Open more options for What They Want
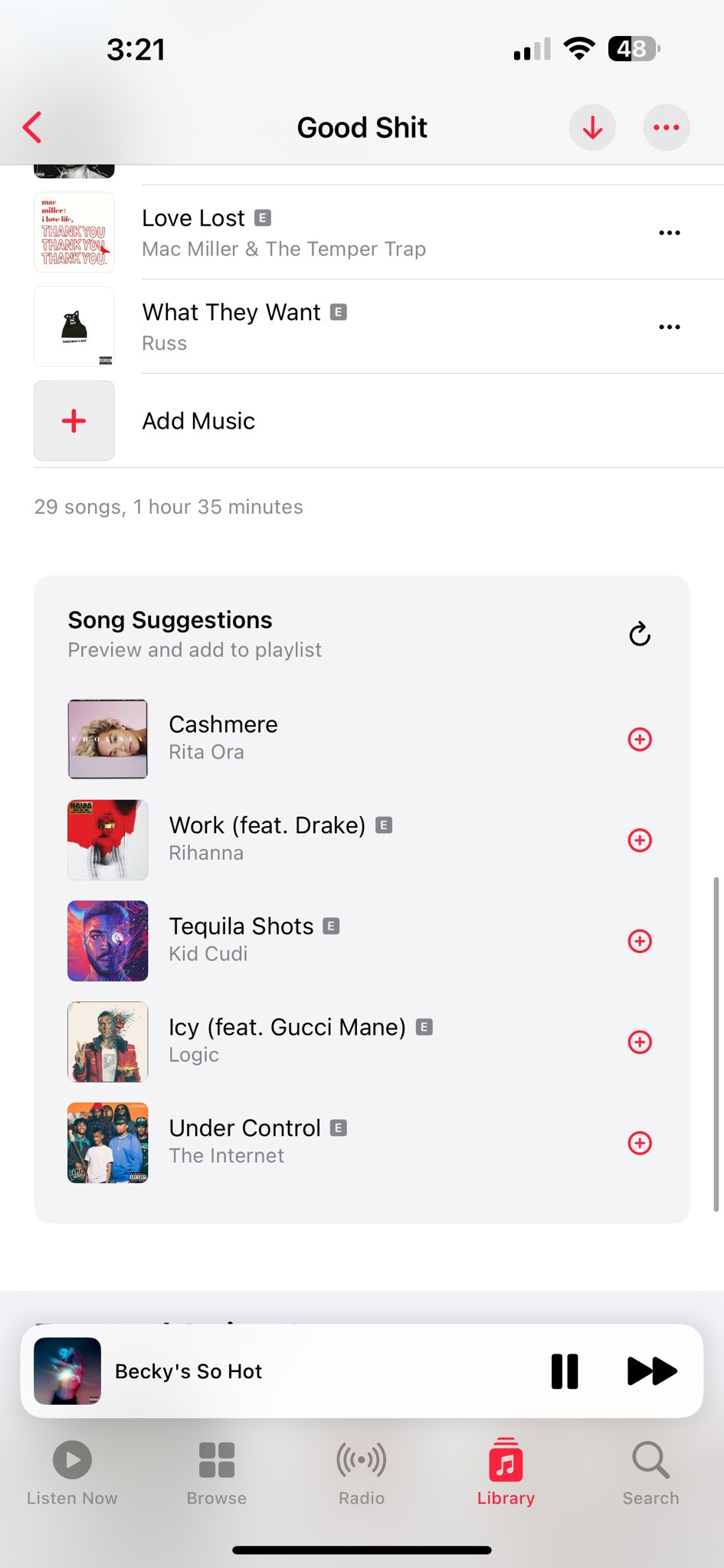Screen dimensions: 724x1568 [x=669, y=327]
